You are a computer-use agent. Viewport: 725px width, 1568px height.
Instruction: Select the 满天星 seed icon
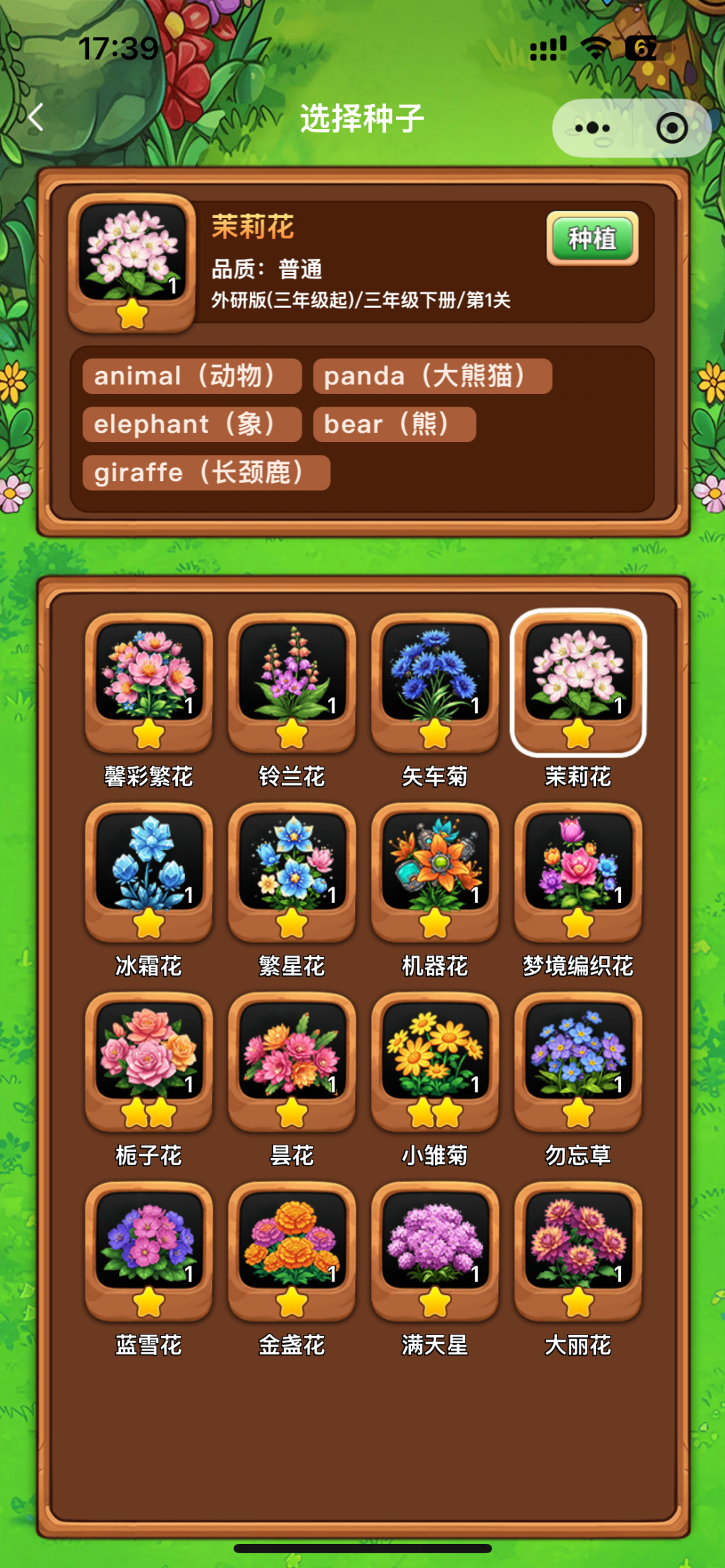click(434, 1248)
